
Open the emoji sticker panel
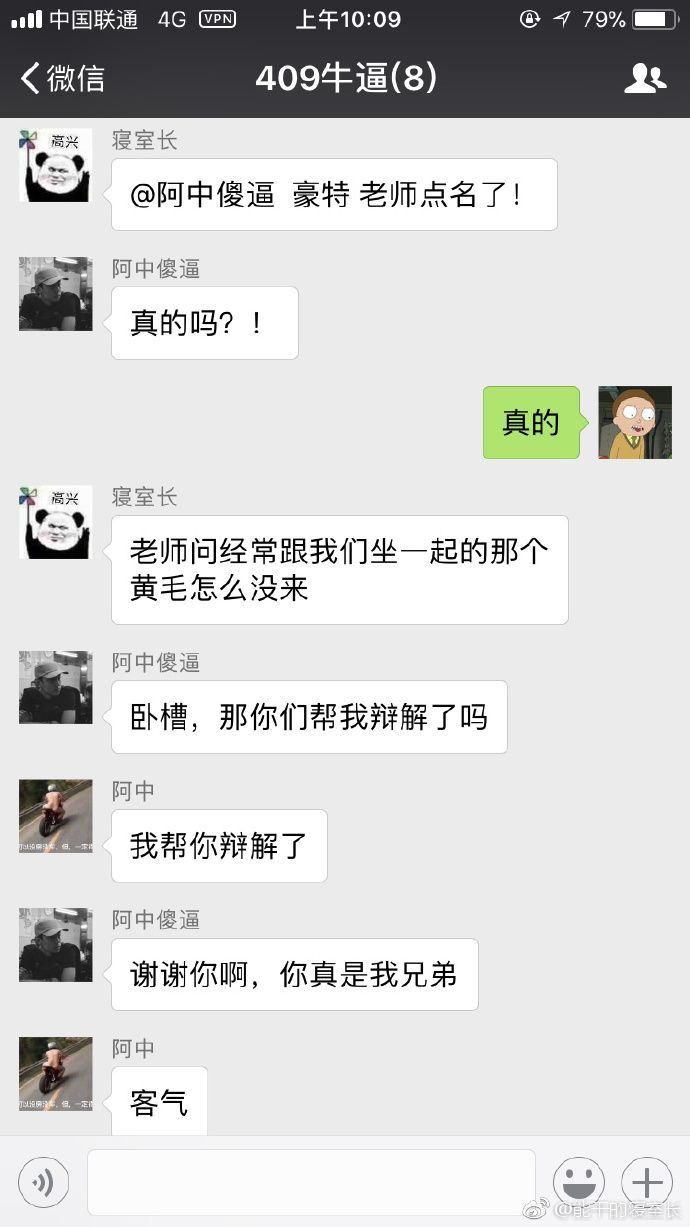(x=579, y=1183)
